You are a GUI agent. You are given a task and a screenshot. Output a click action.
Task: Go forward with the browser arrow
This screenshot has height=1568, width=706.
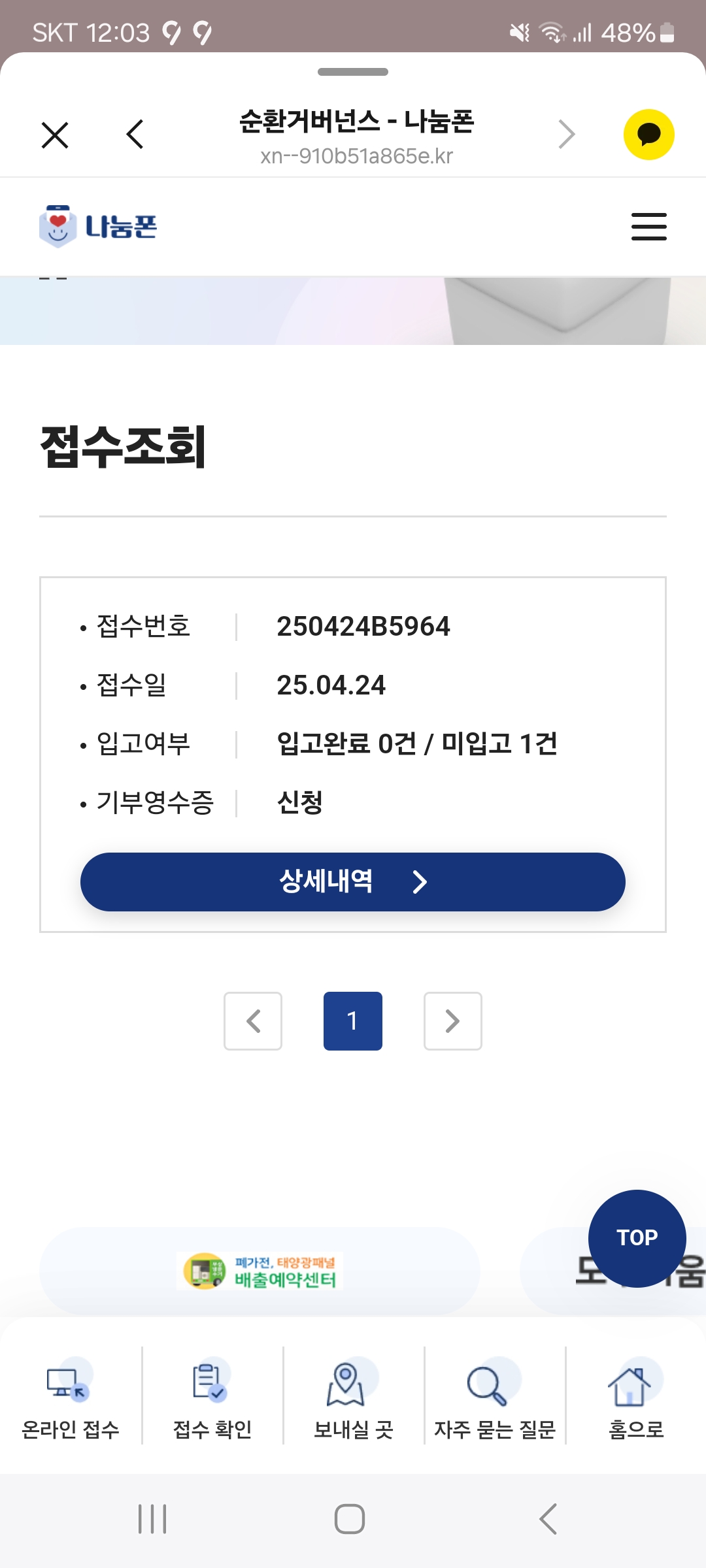point(566,135)
